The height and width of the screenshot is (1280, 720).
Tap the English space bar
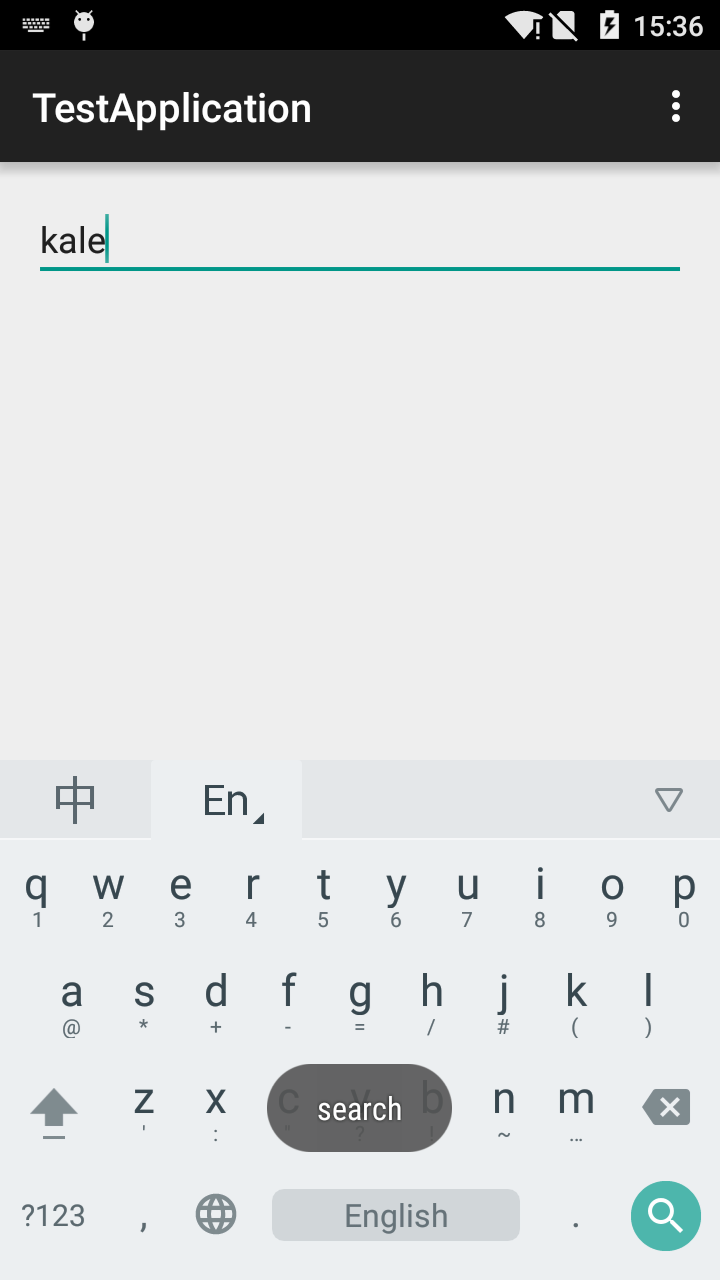pos(396,1216)
